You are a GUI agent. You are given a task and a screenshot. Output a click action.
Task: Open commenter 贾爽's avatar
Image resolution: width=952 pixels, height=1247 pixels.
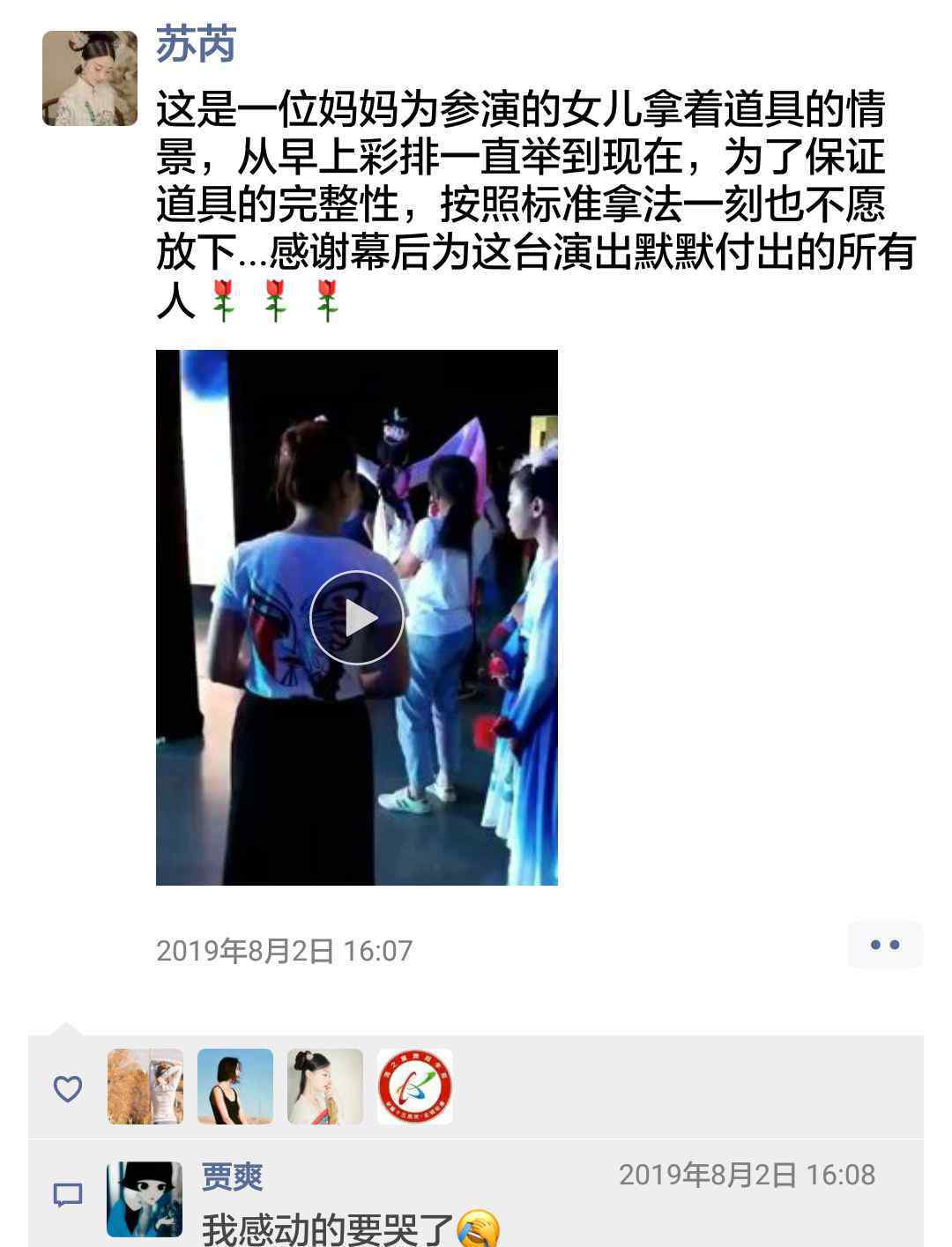[145, 1199]
